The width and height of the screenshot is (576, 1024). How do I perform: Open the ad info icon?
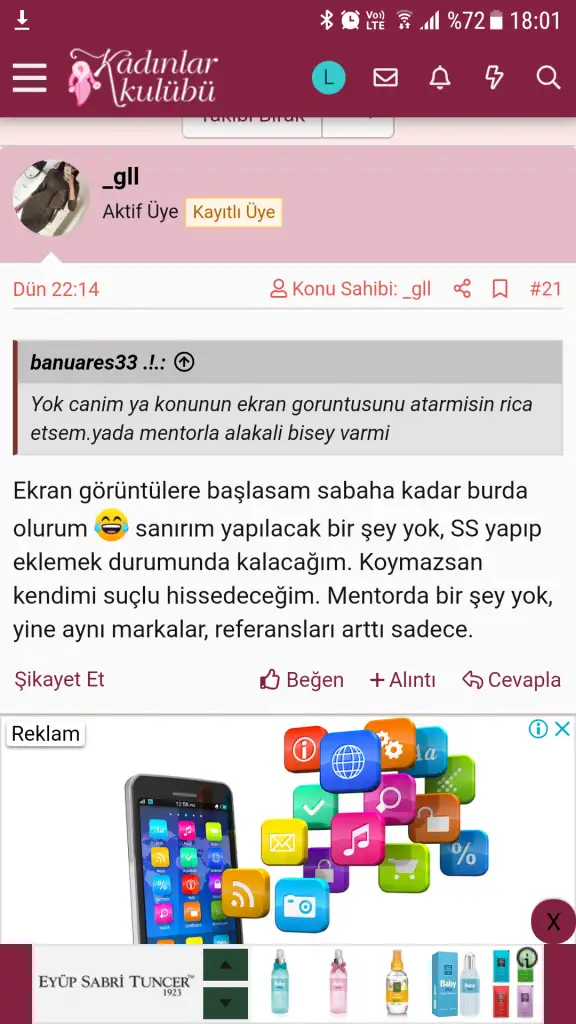click(538, 729)
